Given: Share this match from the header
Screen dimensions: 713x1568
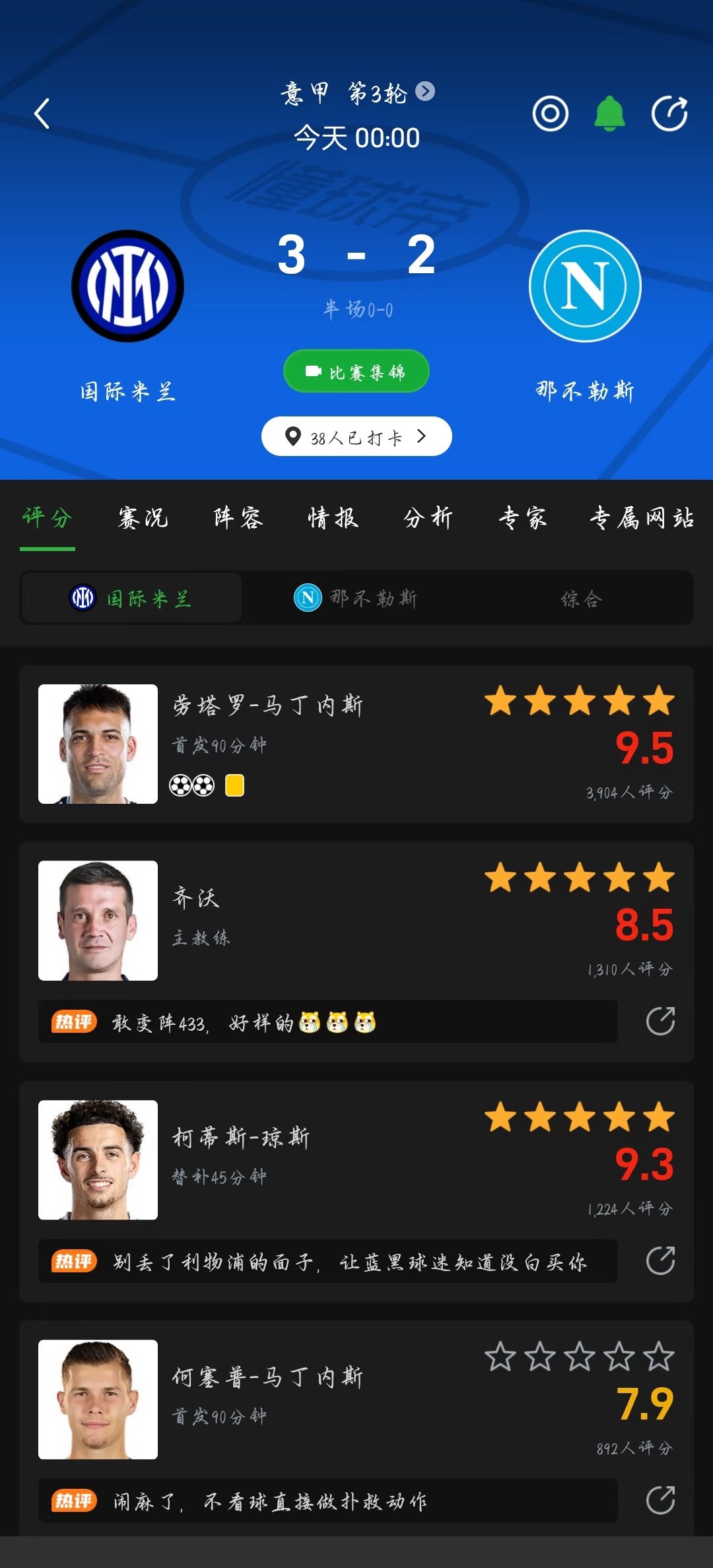Looking at the screenshot, I should [669, 114].
